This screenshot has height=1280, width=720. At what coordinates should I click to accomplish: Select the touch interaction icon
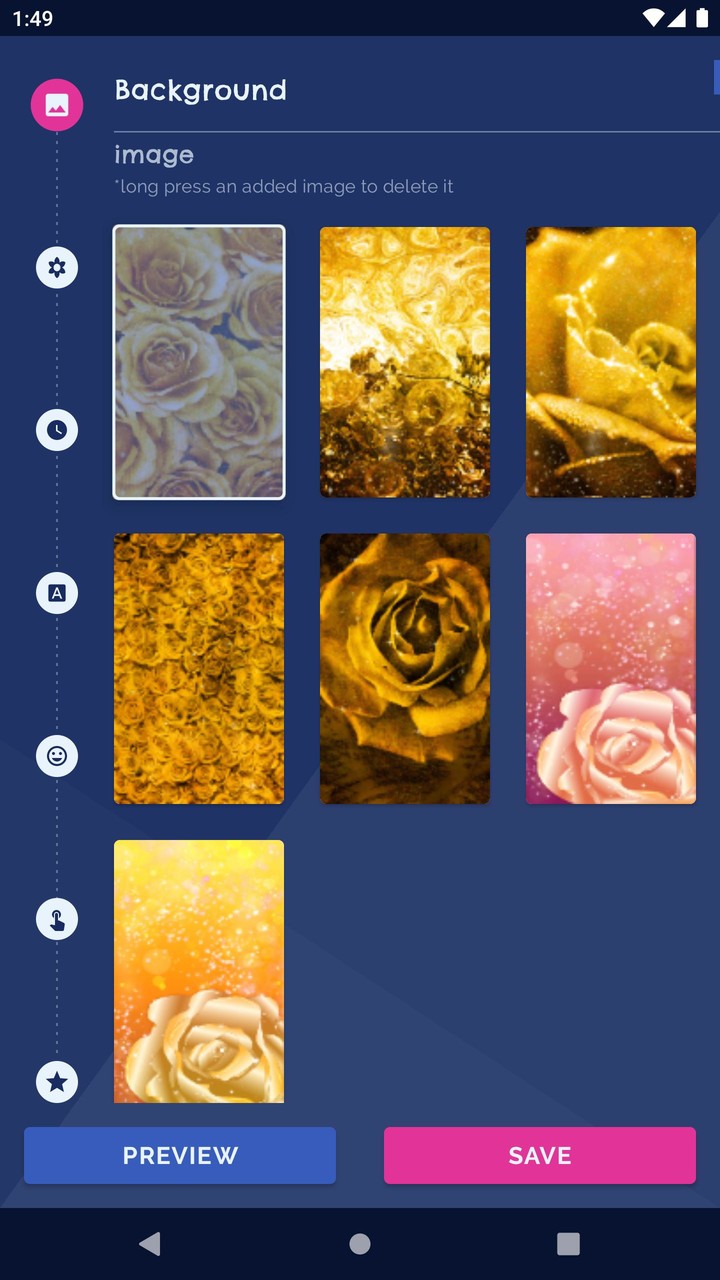(x=56, y=919)
